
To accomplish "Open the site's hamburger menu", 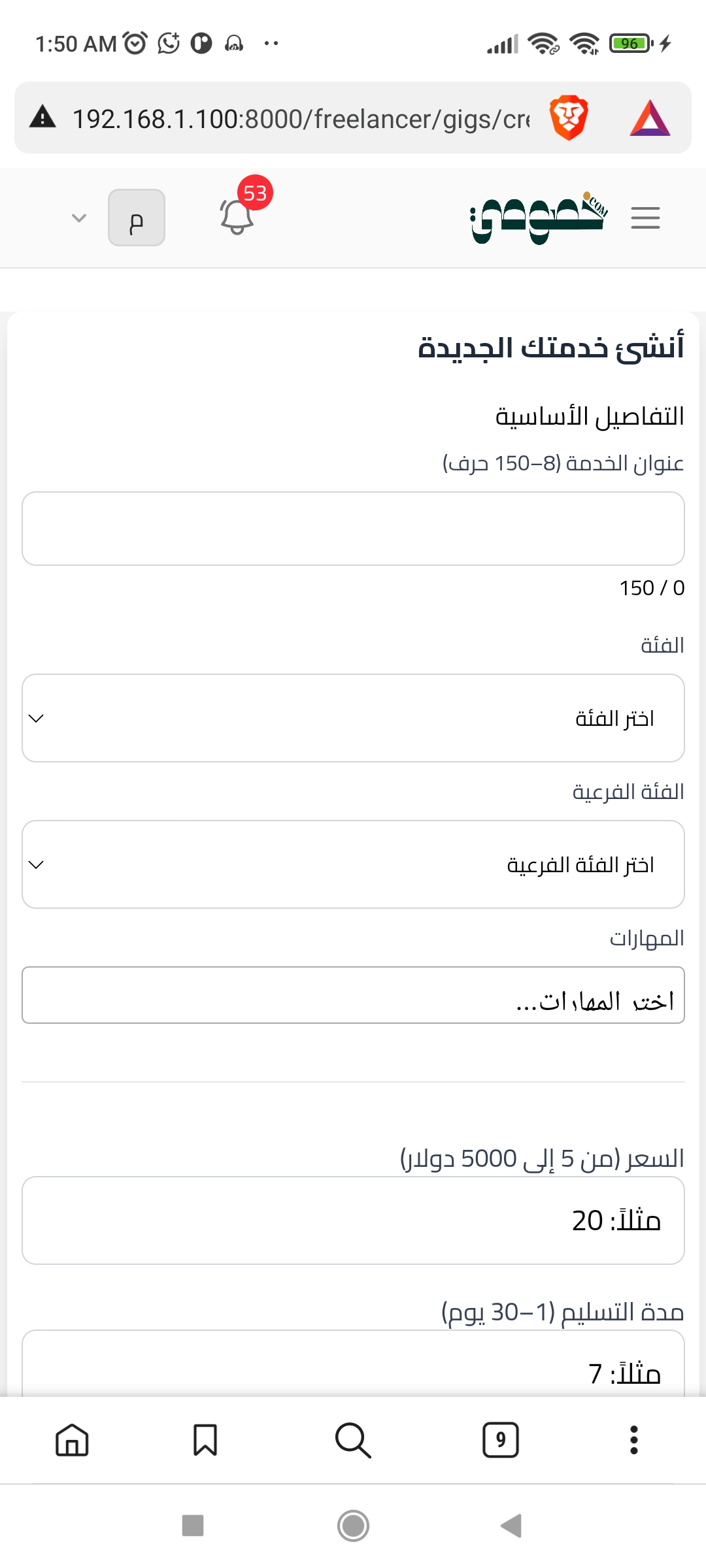I will pos(645,218).
